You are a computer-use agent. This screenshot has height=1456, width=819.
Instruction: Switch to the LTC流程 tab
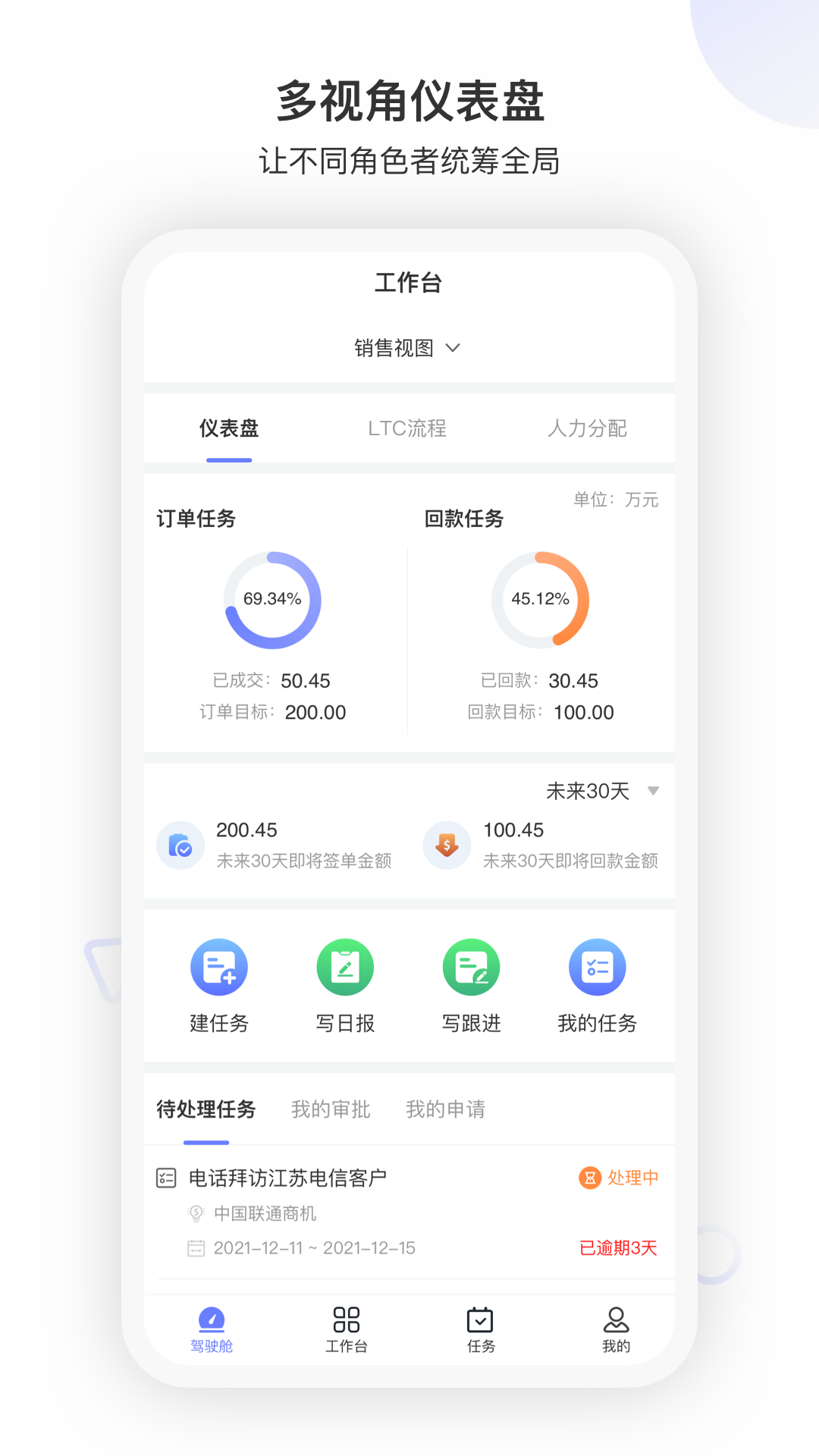pos(406,428)
